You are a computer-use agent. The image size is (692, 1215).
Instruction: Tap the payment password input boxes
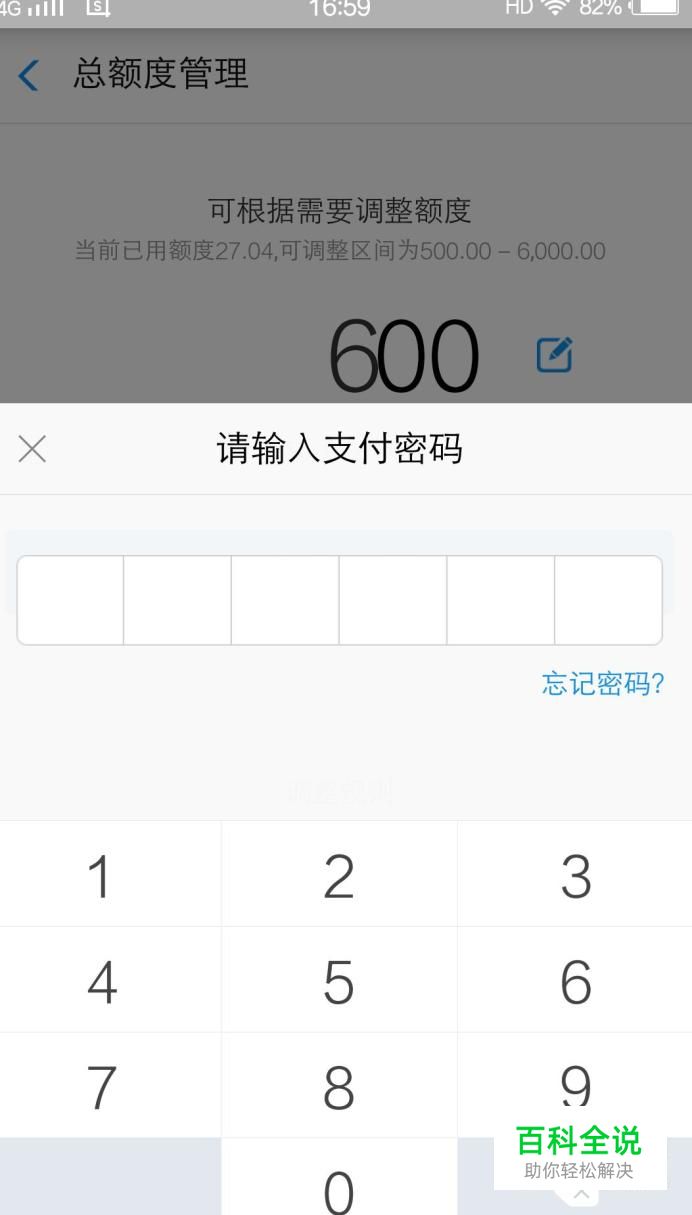pos(340,600)
